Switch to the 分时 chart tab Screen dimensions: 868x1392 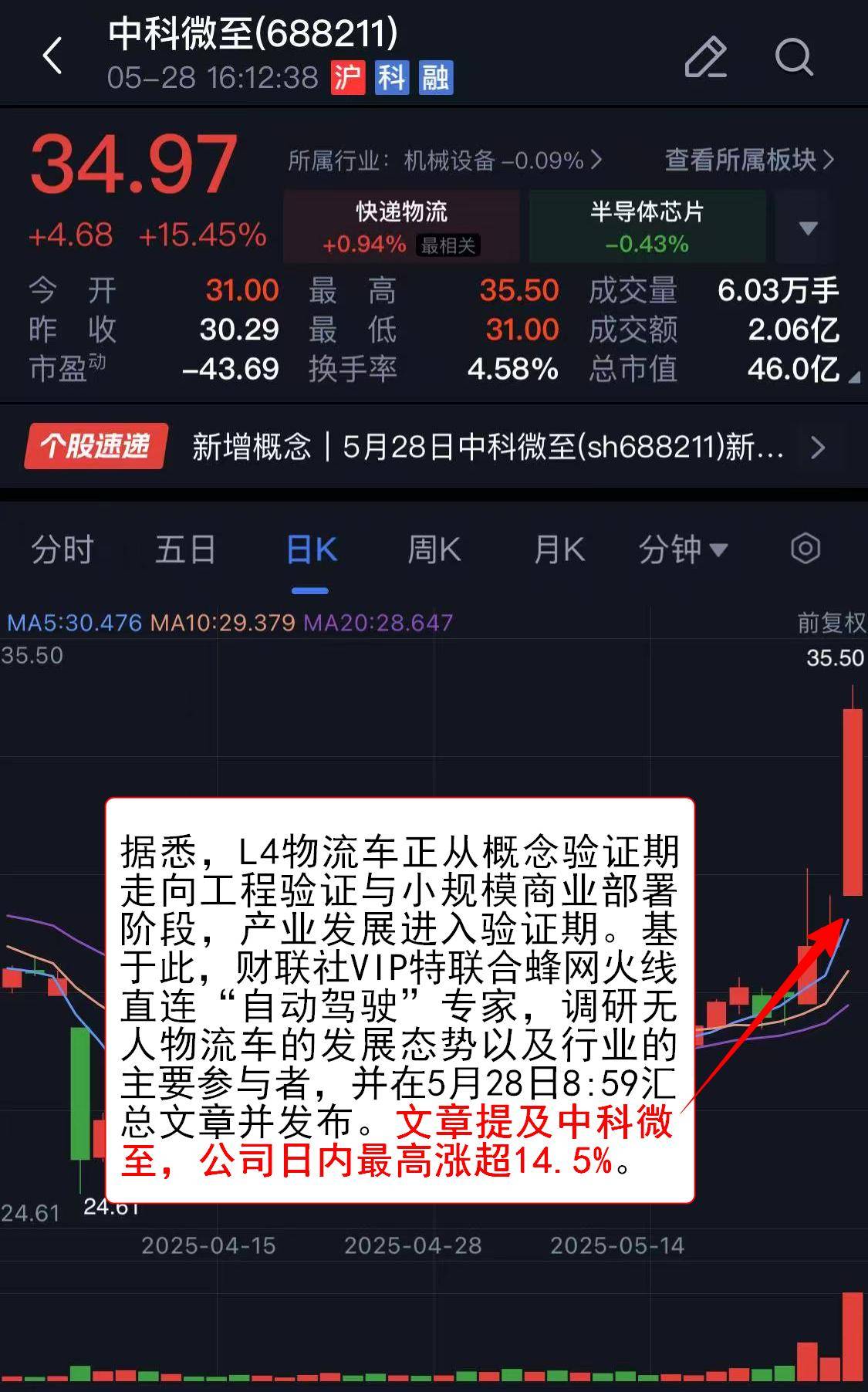click(x=62, y=550)
